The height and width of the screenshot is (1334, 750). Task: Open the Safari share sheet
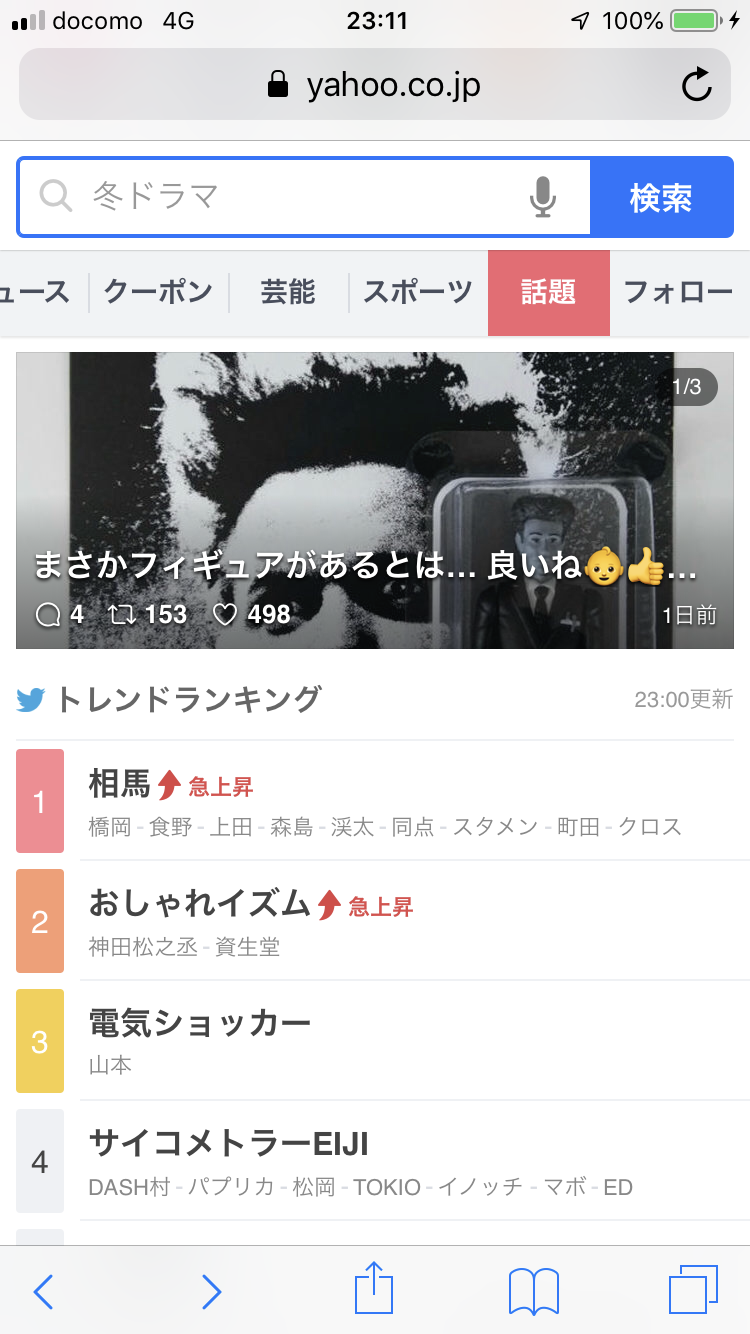pyautogui.click(x=374, y=1290)
